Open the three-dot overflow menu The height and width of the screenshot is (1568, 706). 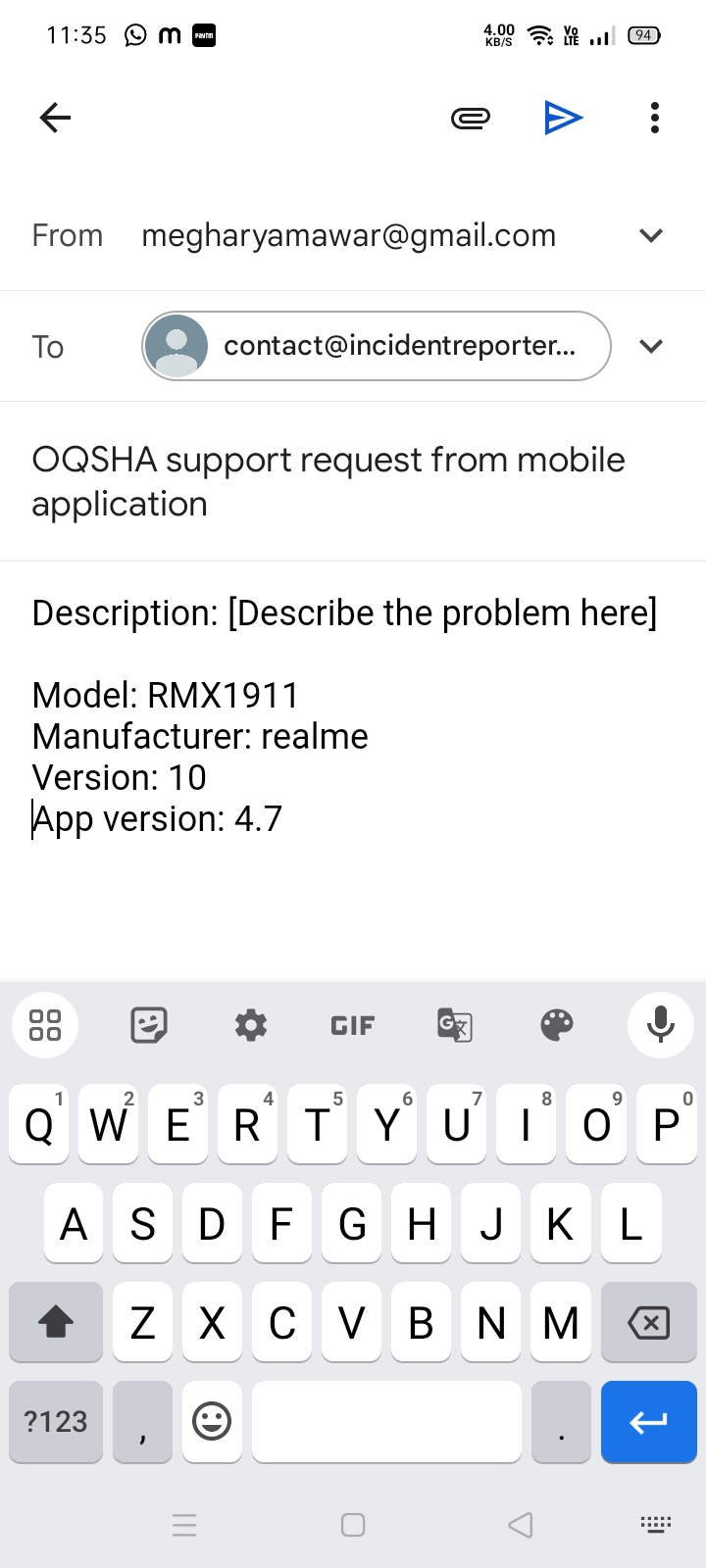click(x=654, y=118)
